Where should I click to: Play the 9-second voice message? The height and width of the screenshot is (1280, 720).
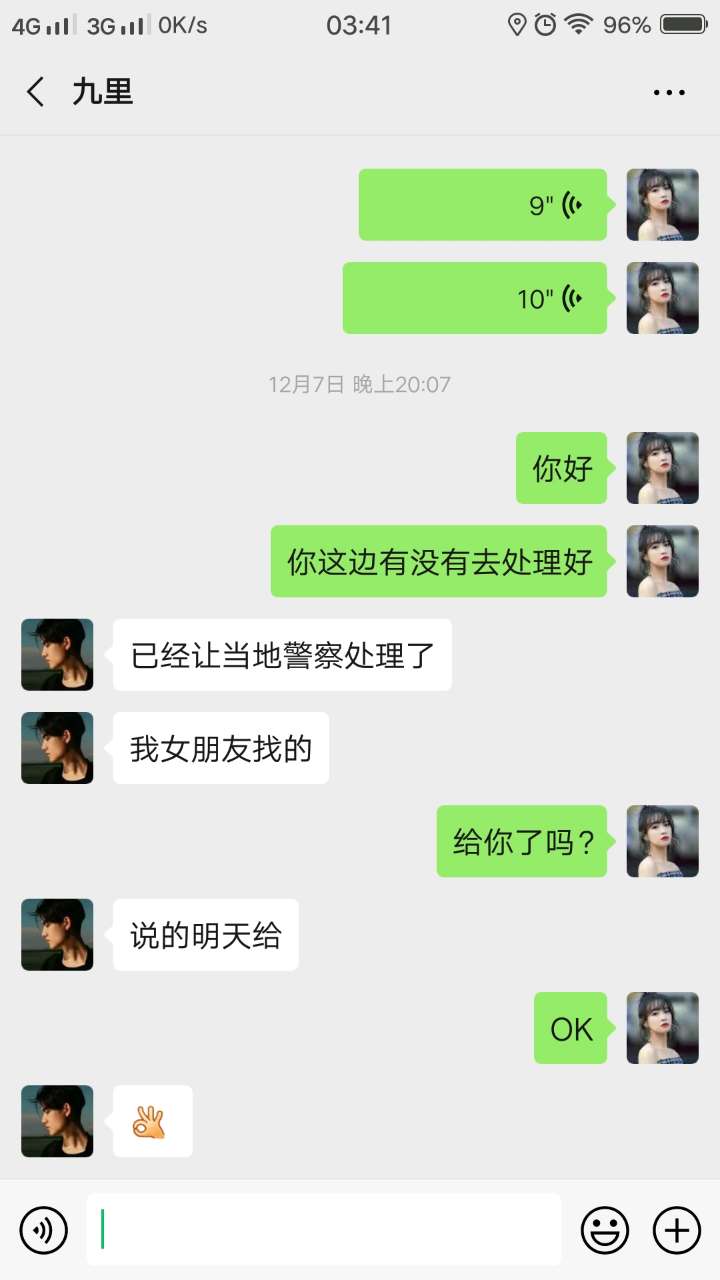coord(483,205)
